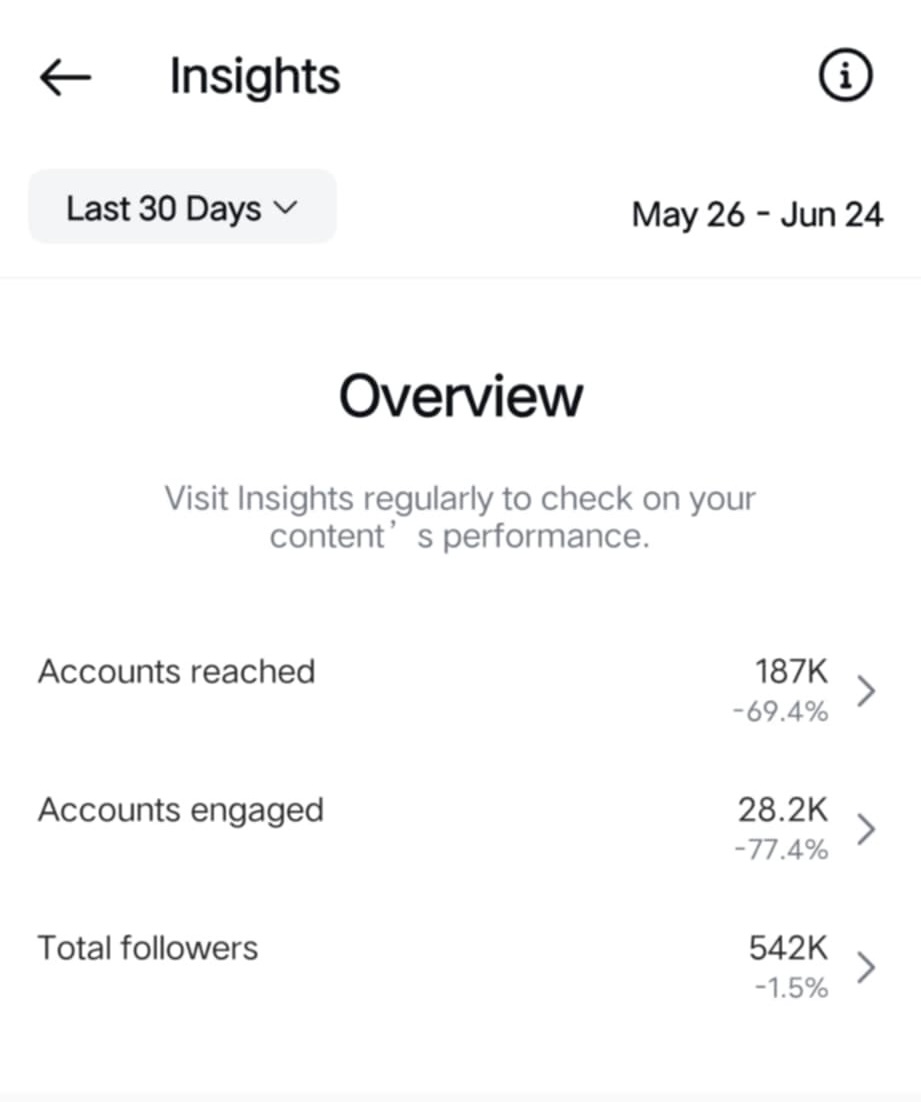Image resolution: width=921 pixels, height=1102 pixels.
Task: View Accounts engaged details
Action: 866,828
